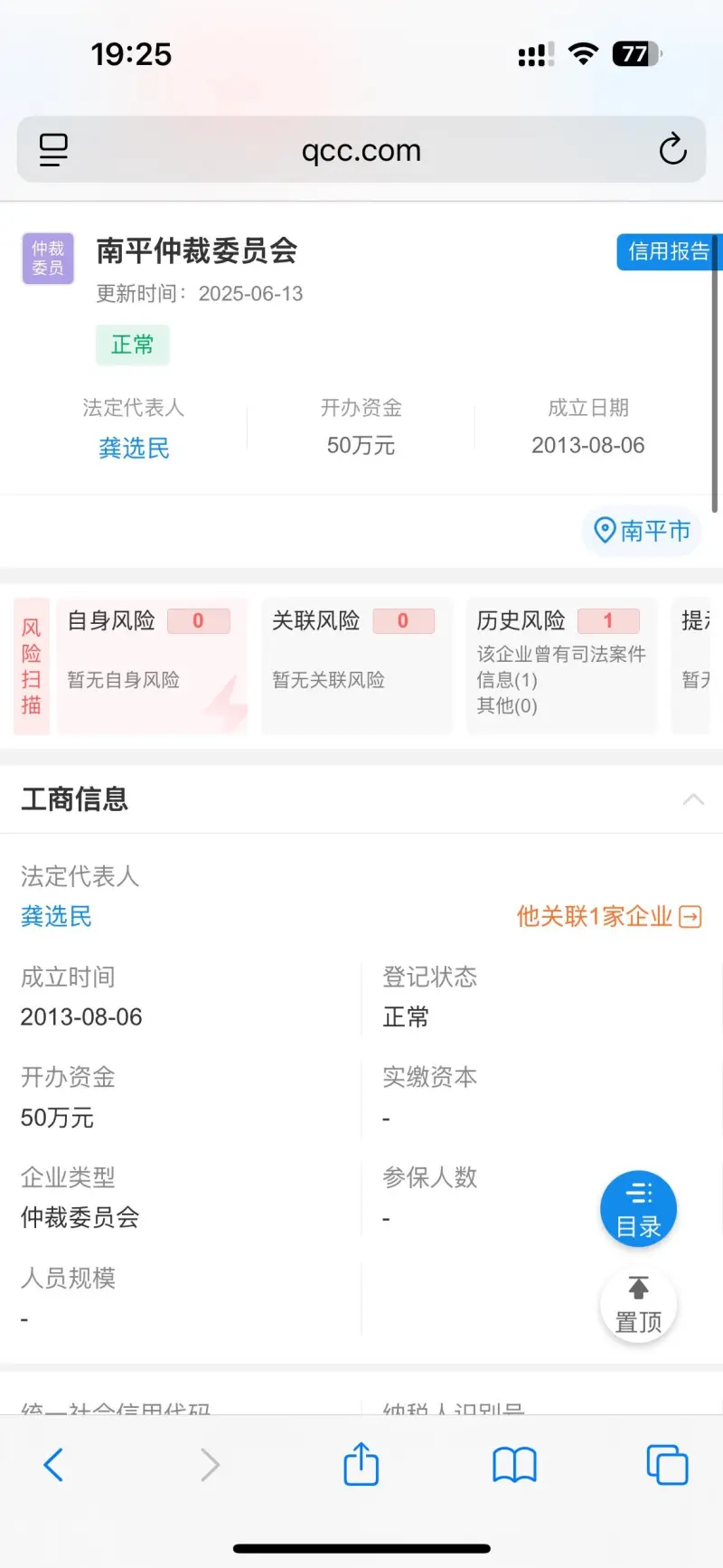Open the 自身风险 risk card
723x1568 pixels.
tap(151, 665)
